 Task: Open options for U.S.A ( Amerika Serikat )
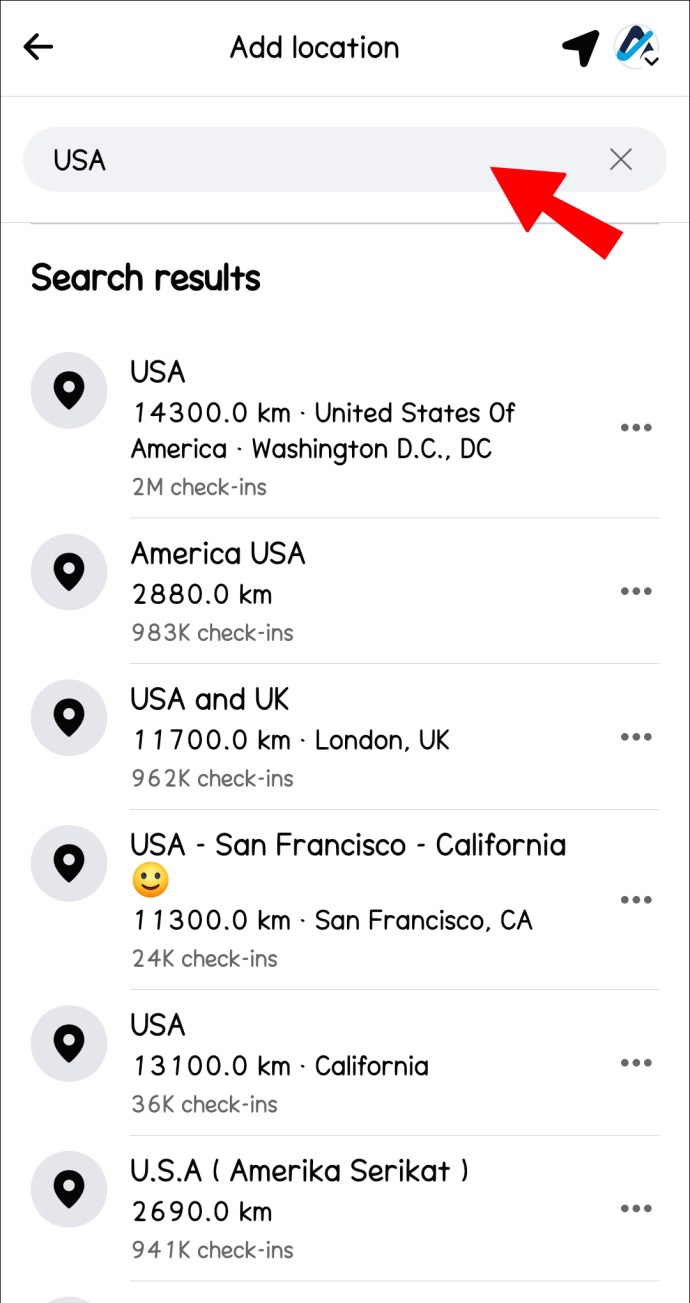click(636, 1209)
